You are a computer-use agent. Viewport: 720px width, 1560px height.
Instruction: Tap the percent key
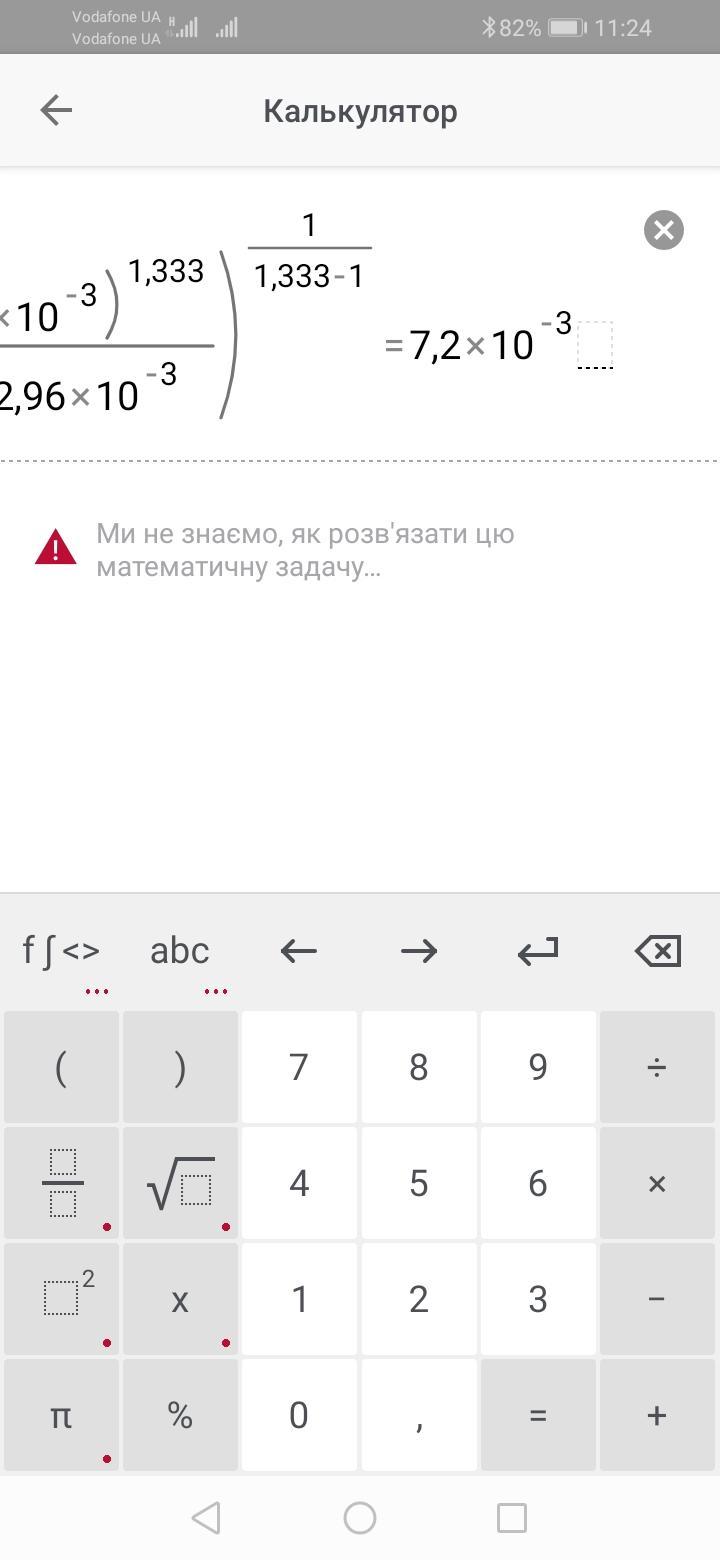coord(180,1415)
